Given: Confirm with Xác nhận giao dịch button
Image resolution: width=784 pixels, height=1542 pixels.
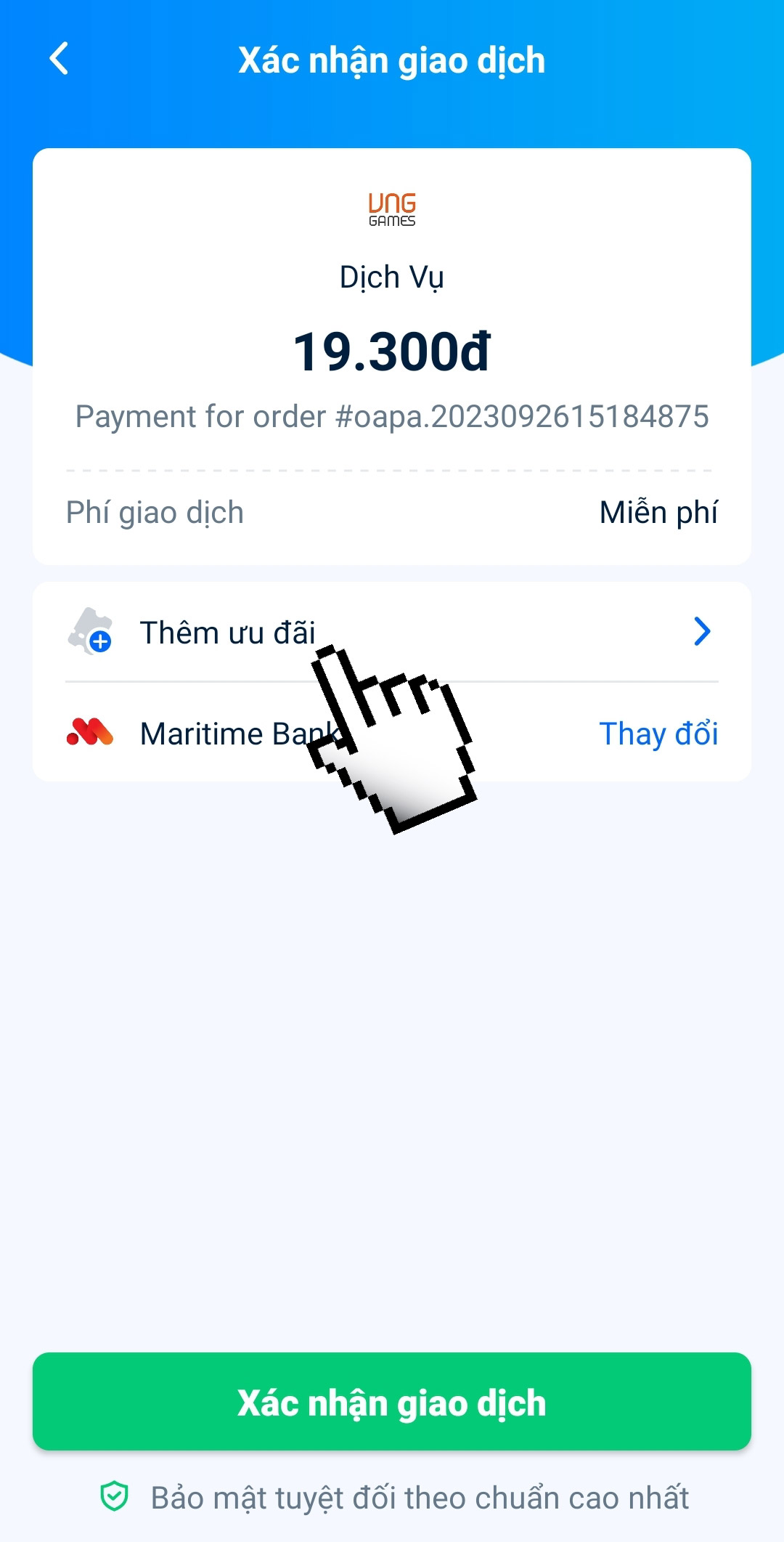Looking at the screenshot, I should tap(392, 1402).
